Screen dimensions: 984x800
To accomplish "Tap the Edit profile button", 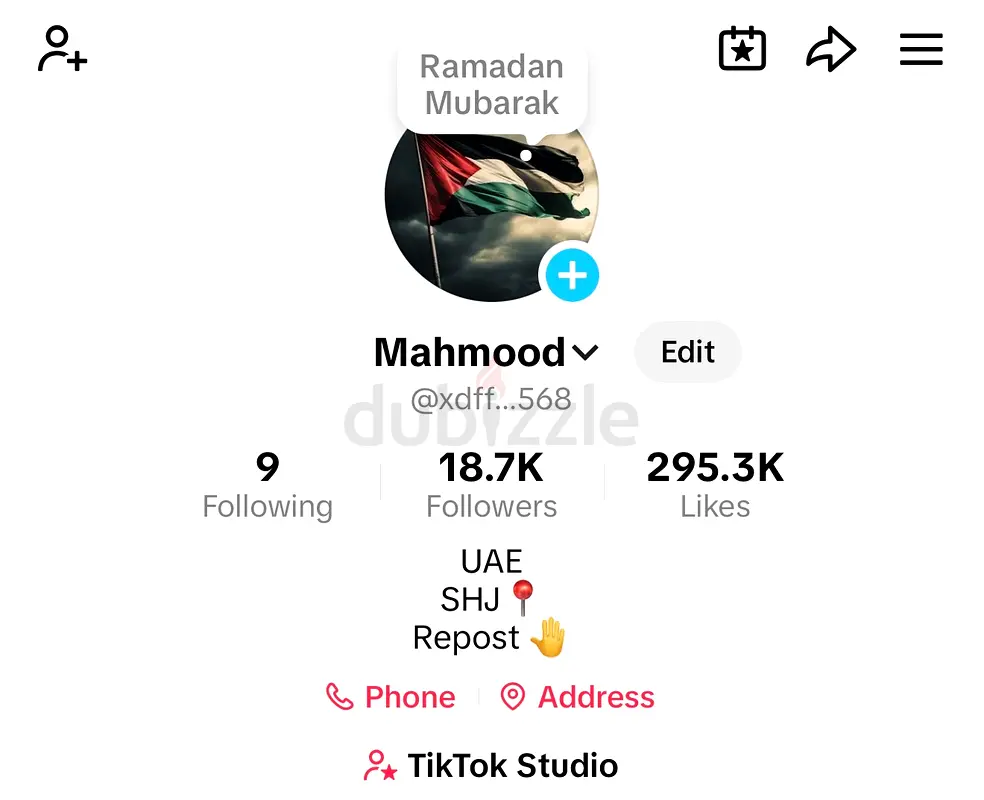I will coord(688,352).
